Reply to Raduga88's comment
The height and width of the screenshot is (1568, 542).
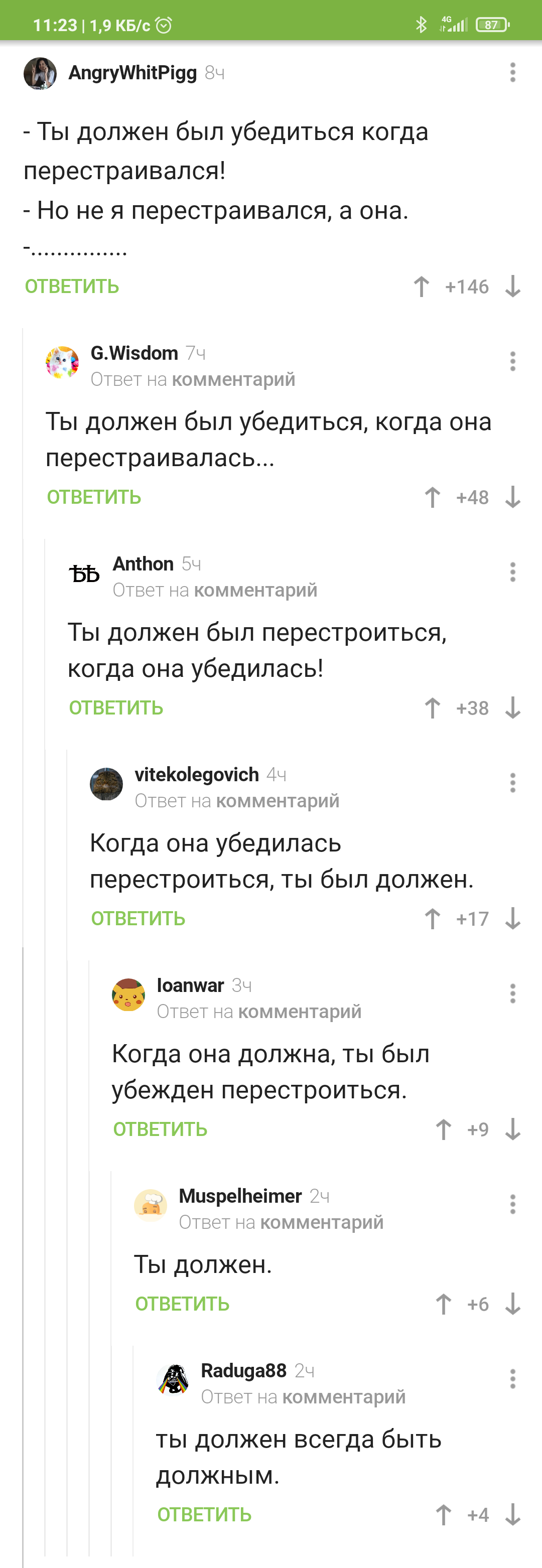coord(204,1514)
